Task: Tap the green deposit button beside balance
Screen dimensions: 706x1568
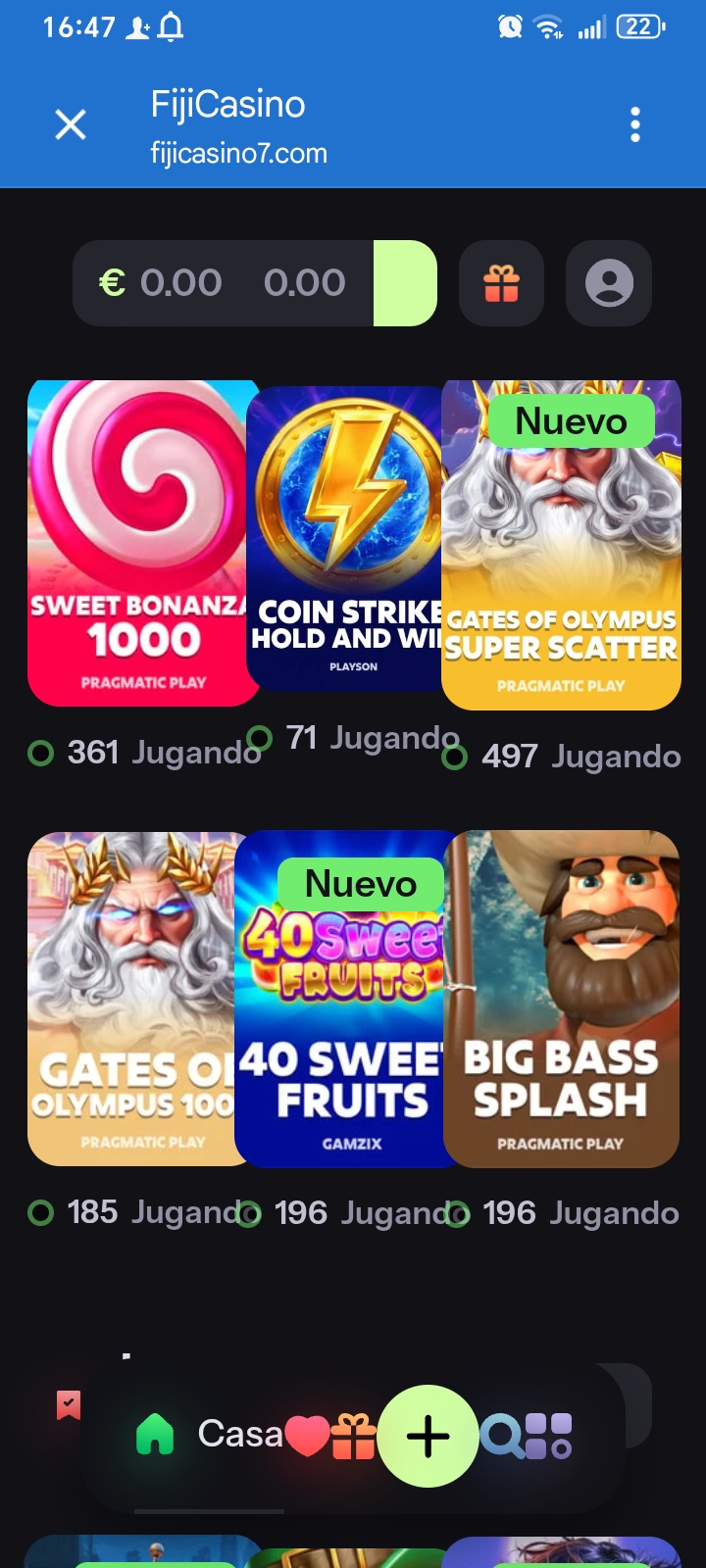Action: (x=405, y=283)
